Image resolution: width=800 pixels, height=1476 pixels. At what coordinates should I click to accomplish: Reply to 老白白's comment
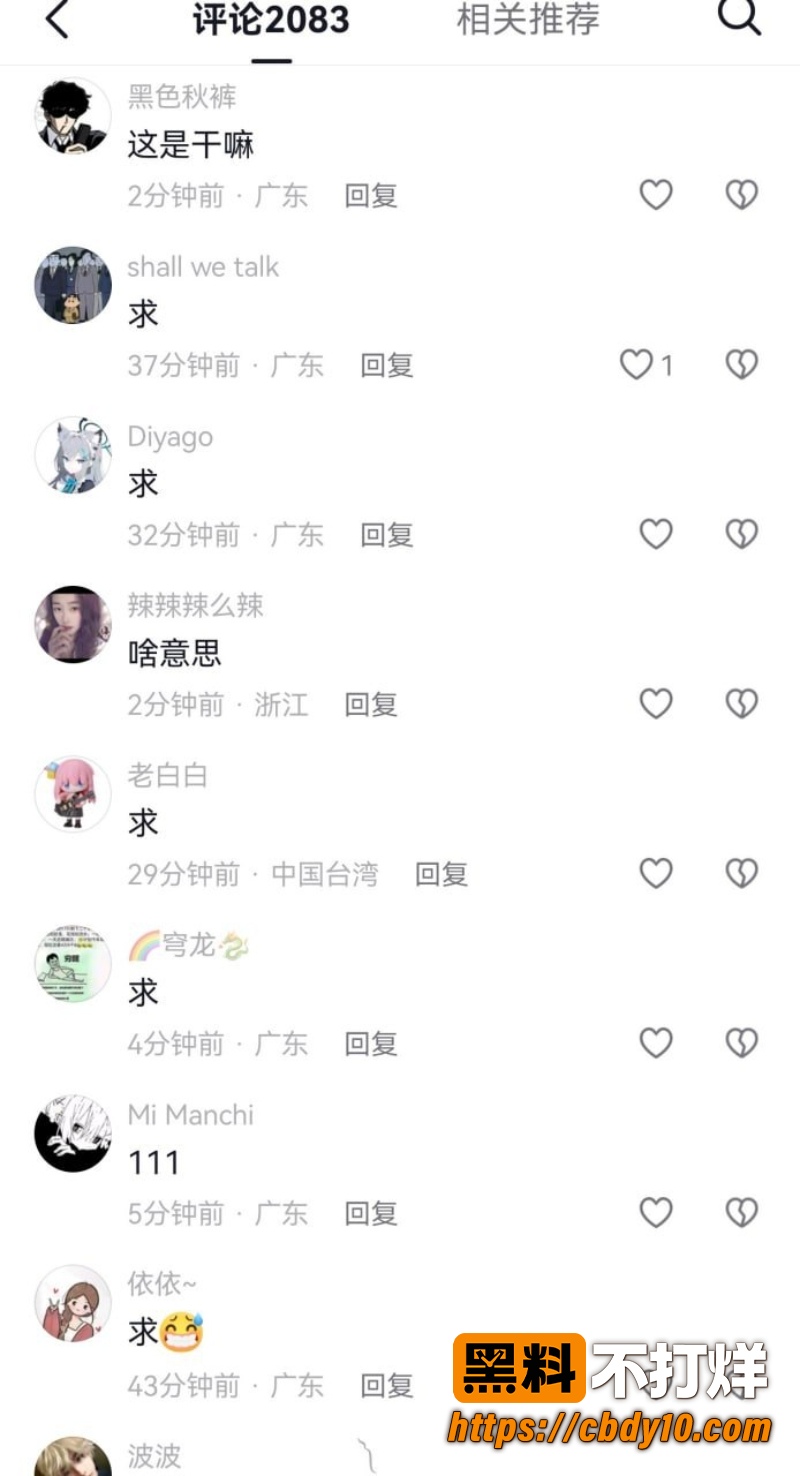pyautogui.click(x=442, y=874)
